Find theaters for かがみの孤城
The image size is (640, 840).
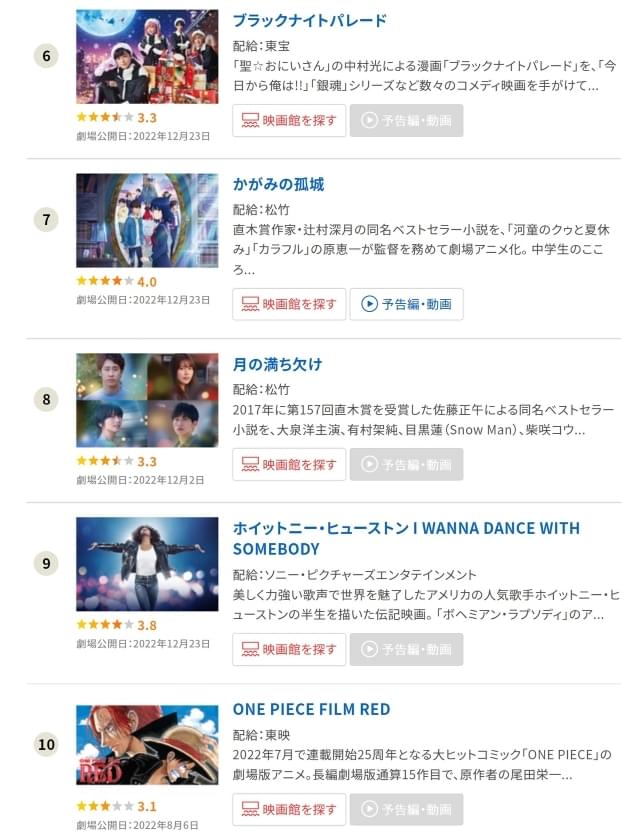tap(289, 304)
